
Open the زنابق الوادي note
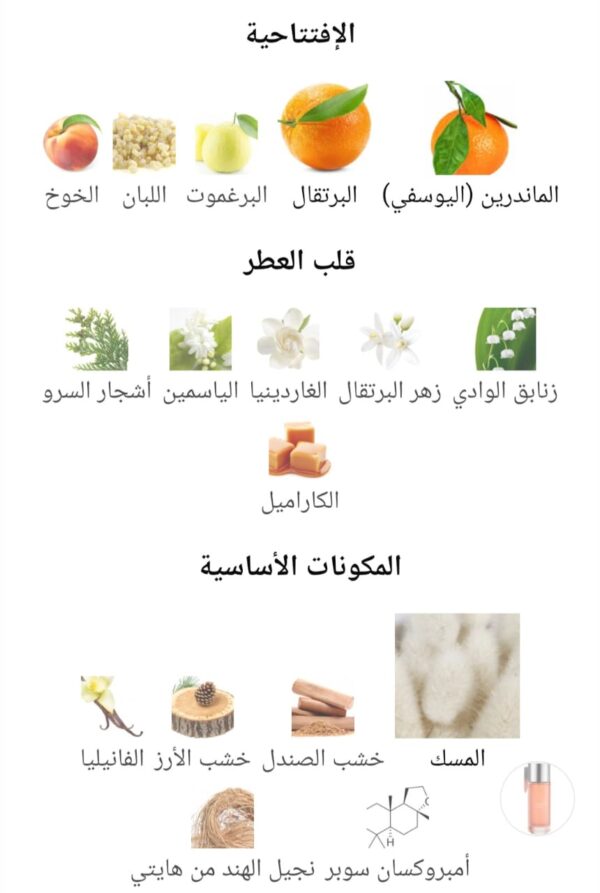pyautogui.click(x=505, y=340)
